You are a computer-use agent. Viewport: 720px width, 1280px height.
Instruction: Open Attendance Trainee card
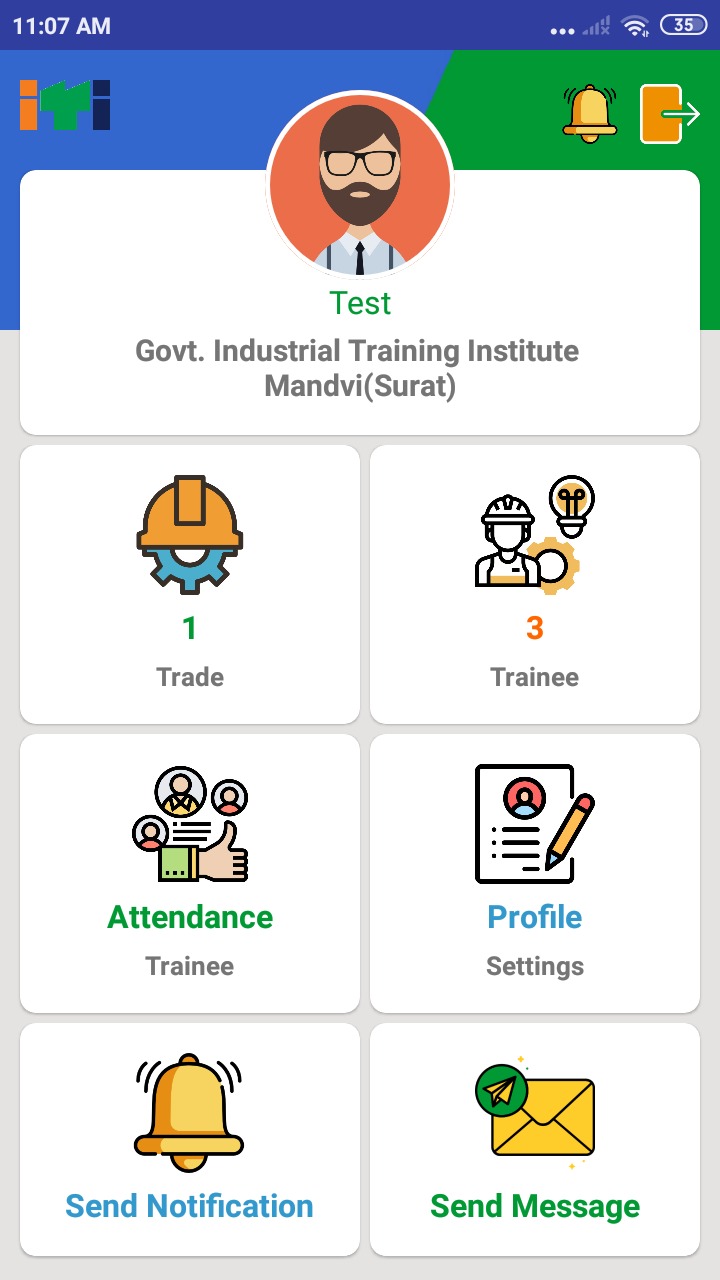coord(190,873)
